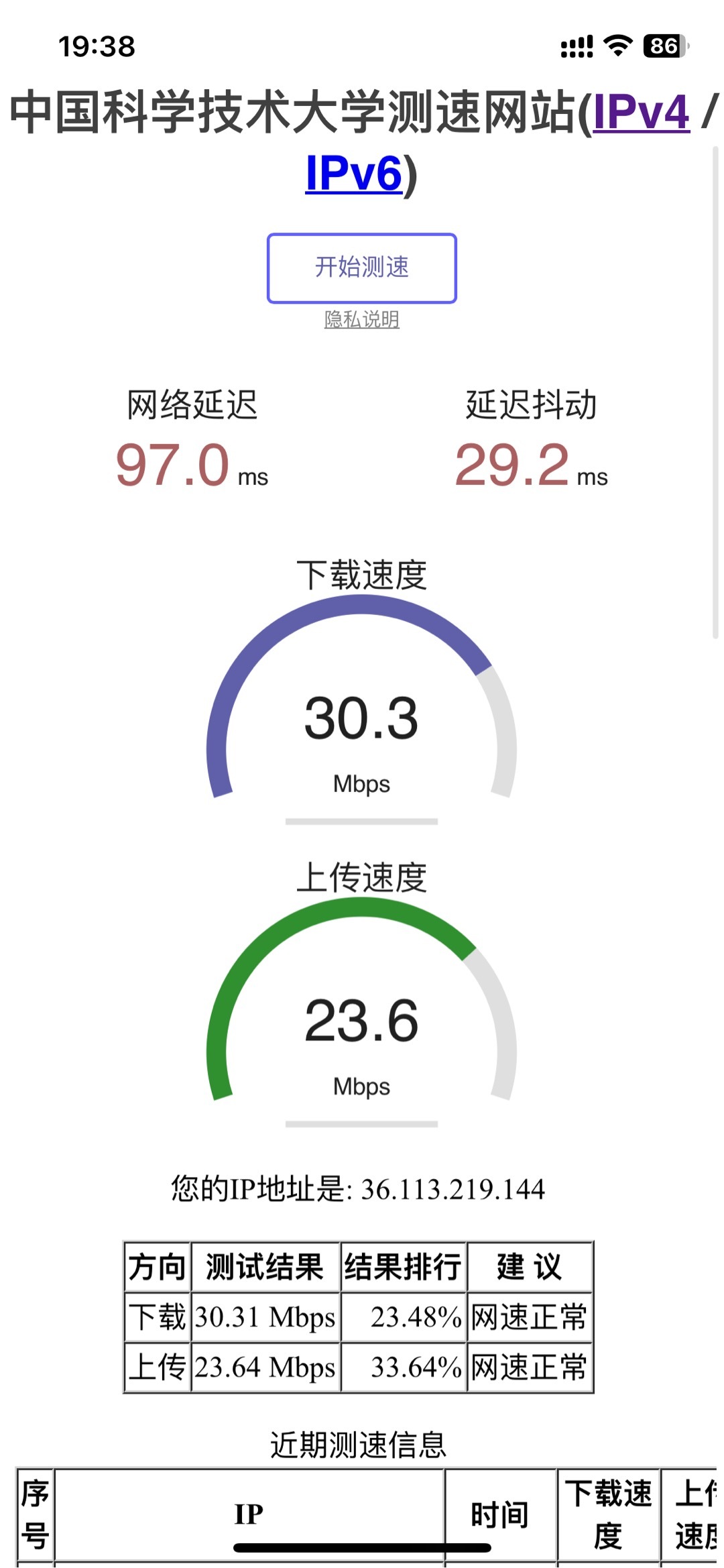Tap the 开始测速 button
This screenshot has height=1568, width=724.
click(x=361, y=268)
